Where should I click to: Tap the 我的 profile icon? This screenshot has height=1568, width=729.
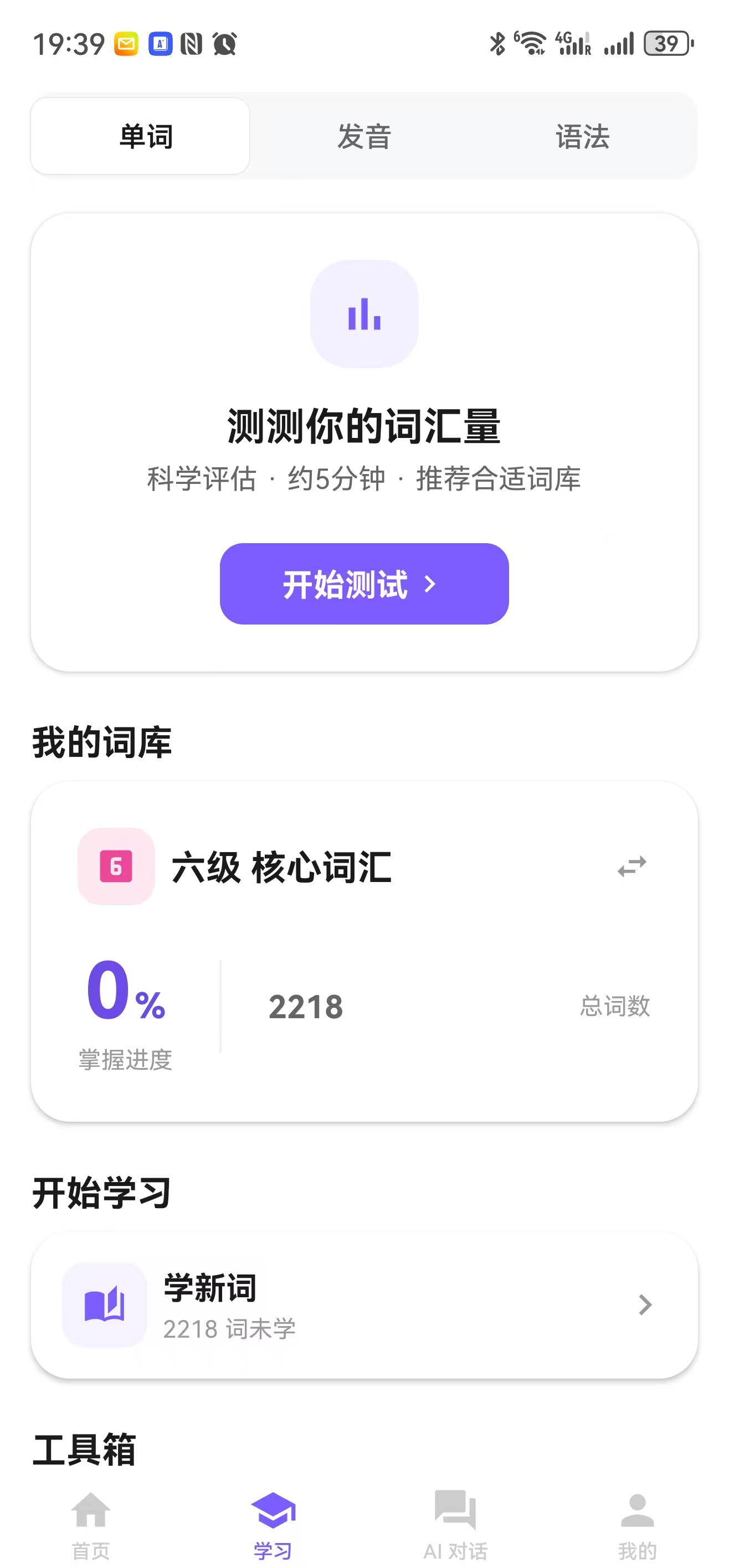coord(637,1509)
